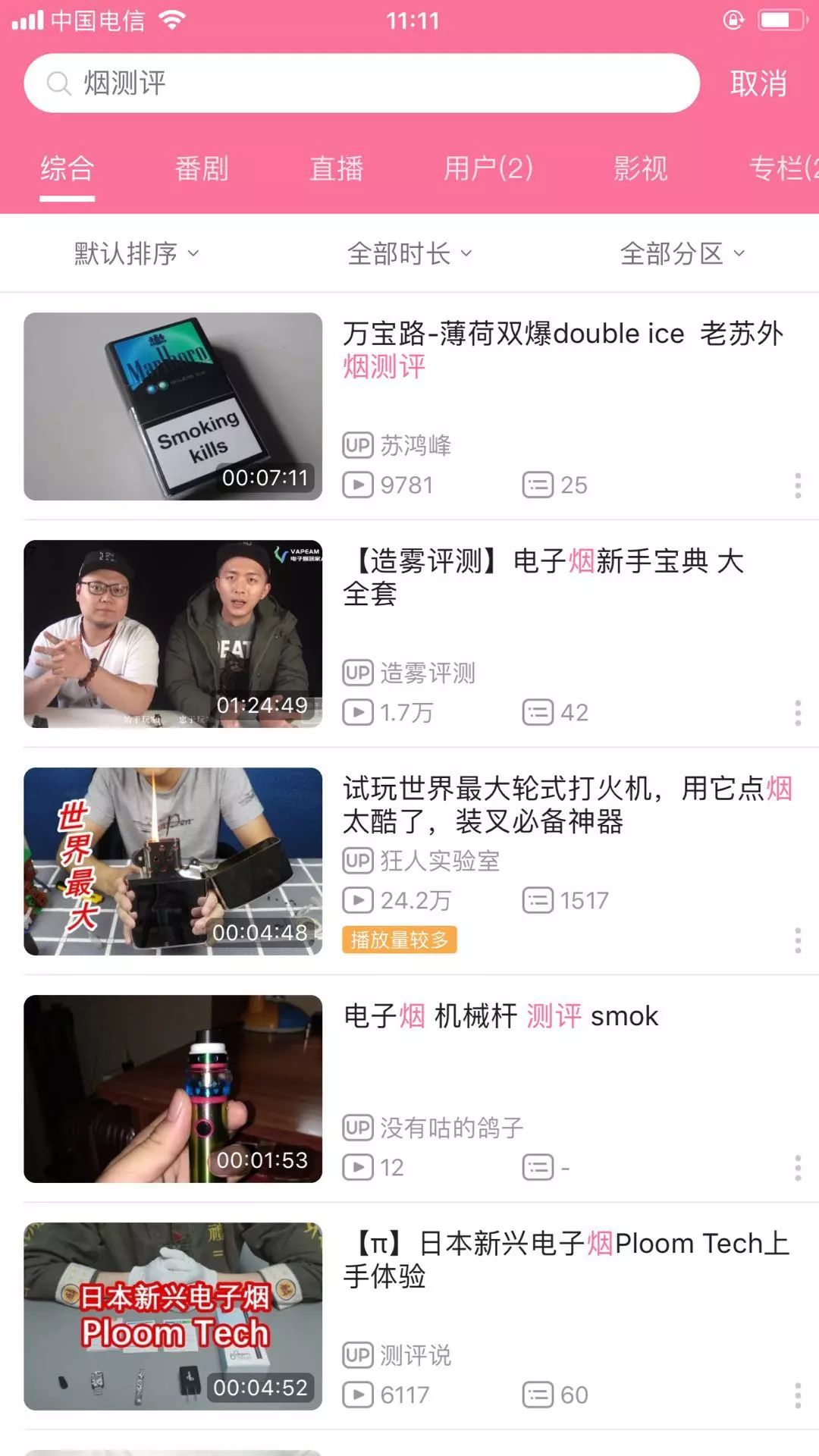The image size is (819, 1456).
Task: Click the battery indicator in status bar
Action: pyautogui.click(x=782, y=20)
